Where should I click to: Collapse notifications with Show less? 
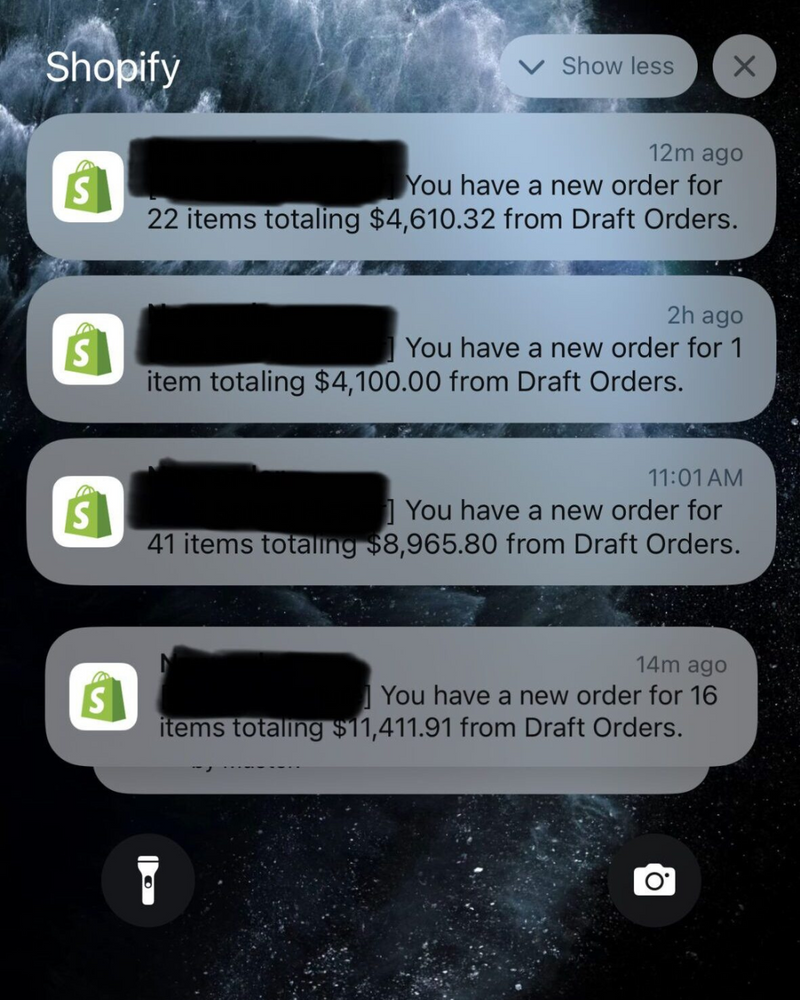[x=599, y=67]
